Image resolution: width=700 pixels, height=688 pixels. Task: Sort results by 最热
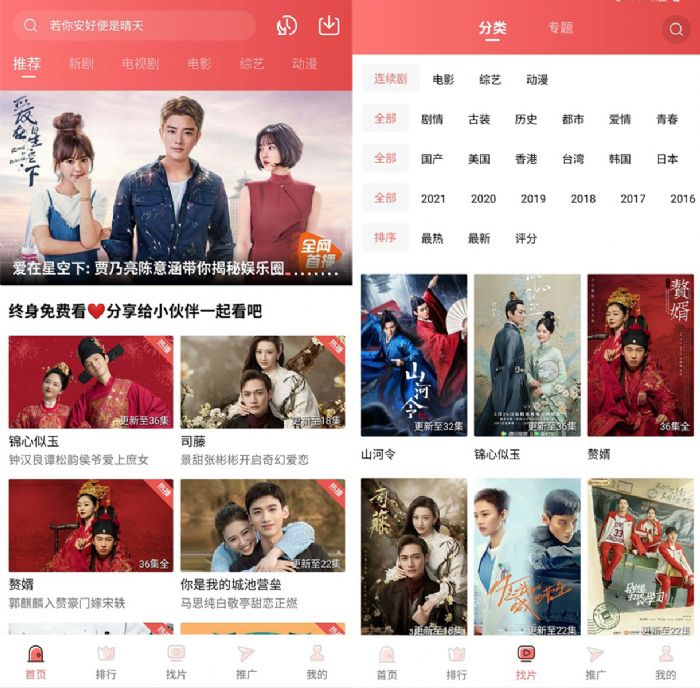click(x=432, y=238)
